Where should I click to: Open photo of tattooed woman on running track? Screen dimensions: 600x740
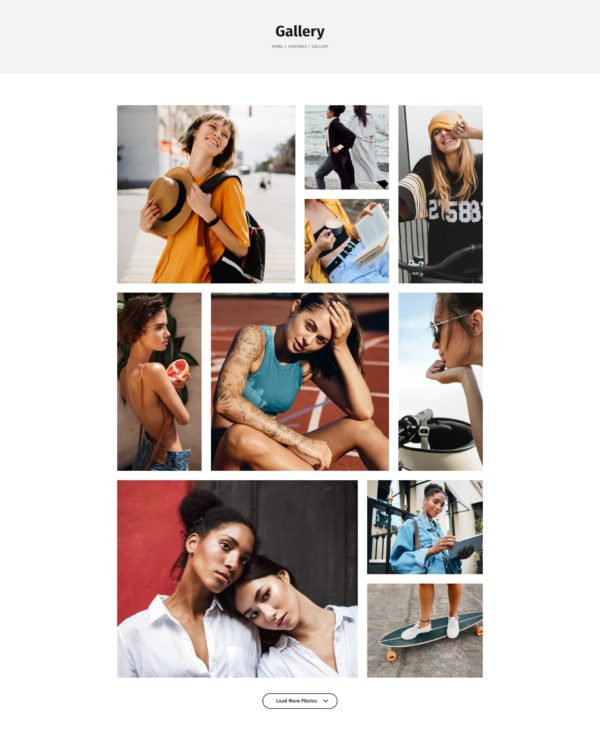[x=300, y=381]
